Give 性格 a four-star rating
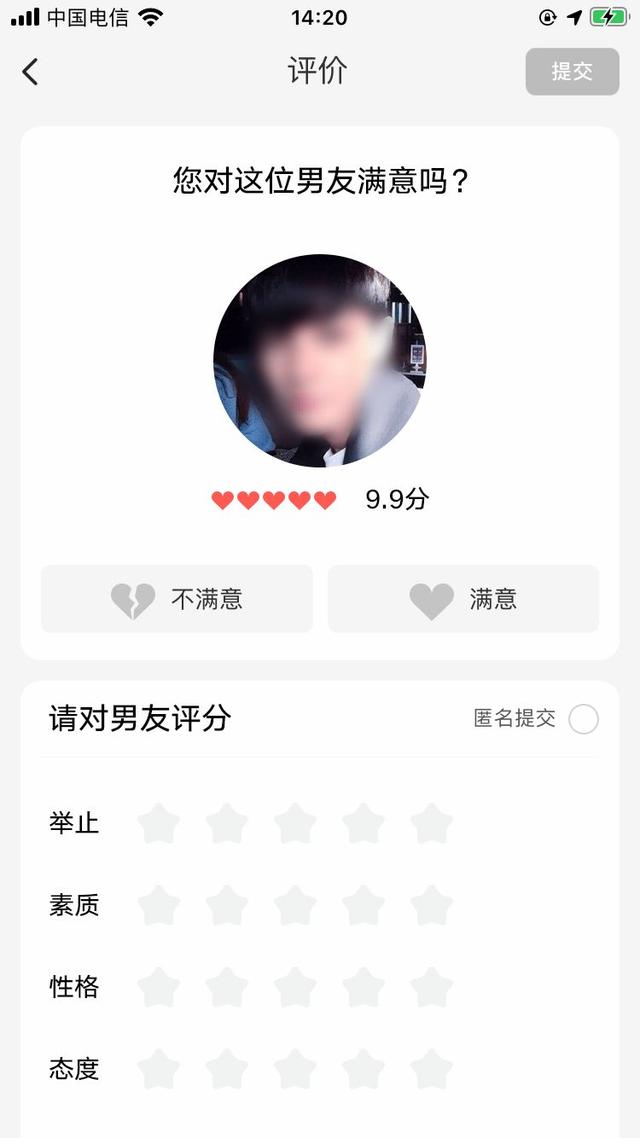640x1138 pixels. [x=363, y=987]
